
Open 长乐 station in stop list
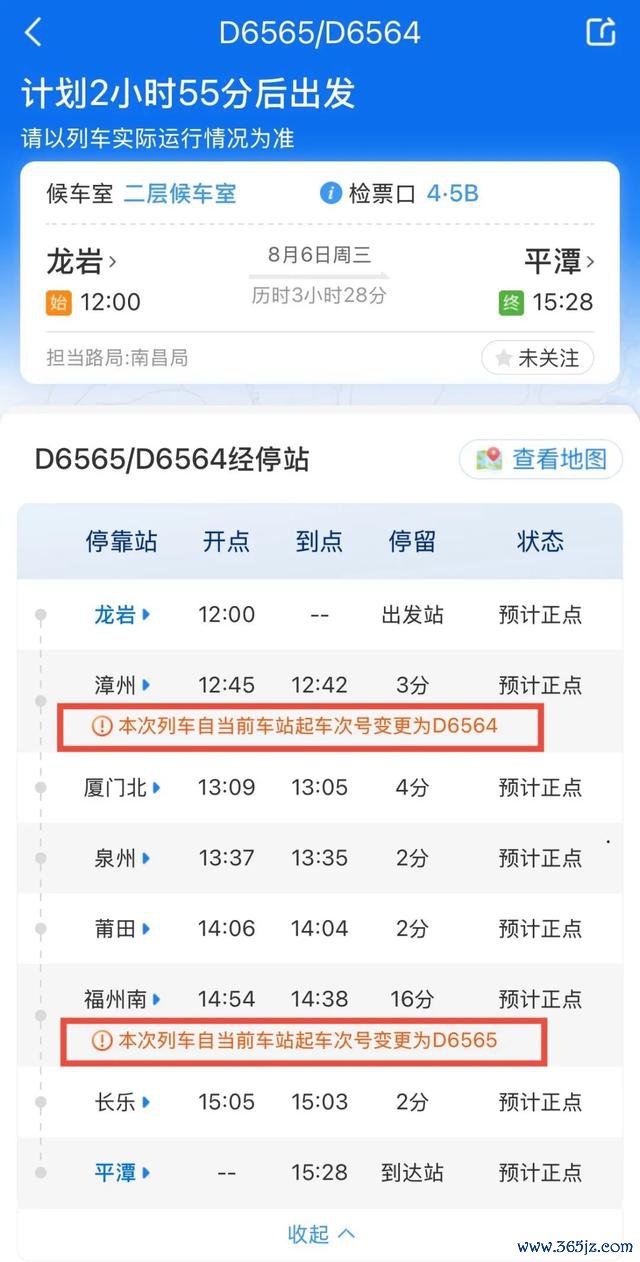[124, 1102]
